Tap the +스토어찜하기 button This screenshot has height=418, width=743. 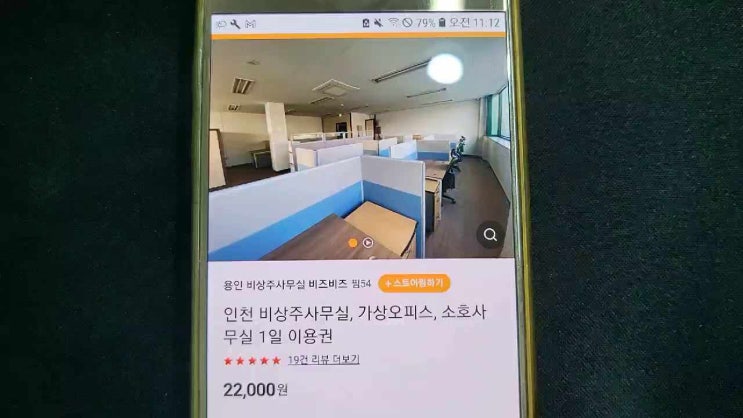coord(415,283)
